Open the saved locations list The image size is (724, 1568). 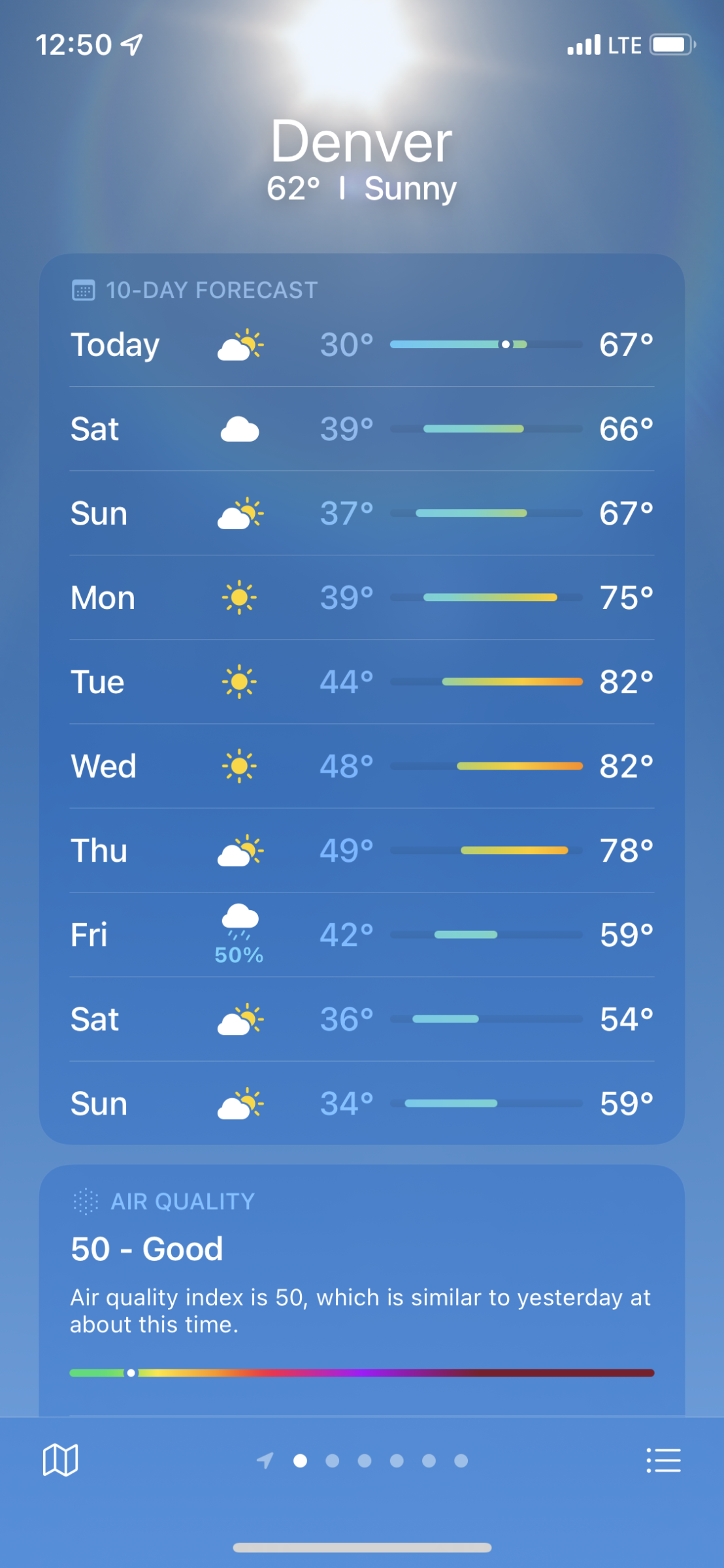(663, 1460)
